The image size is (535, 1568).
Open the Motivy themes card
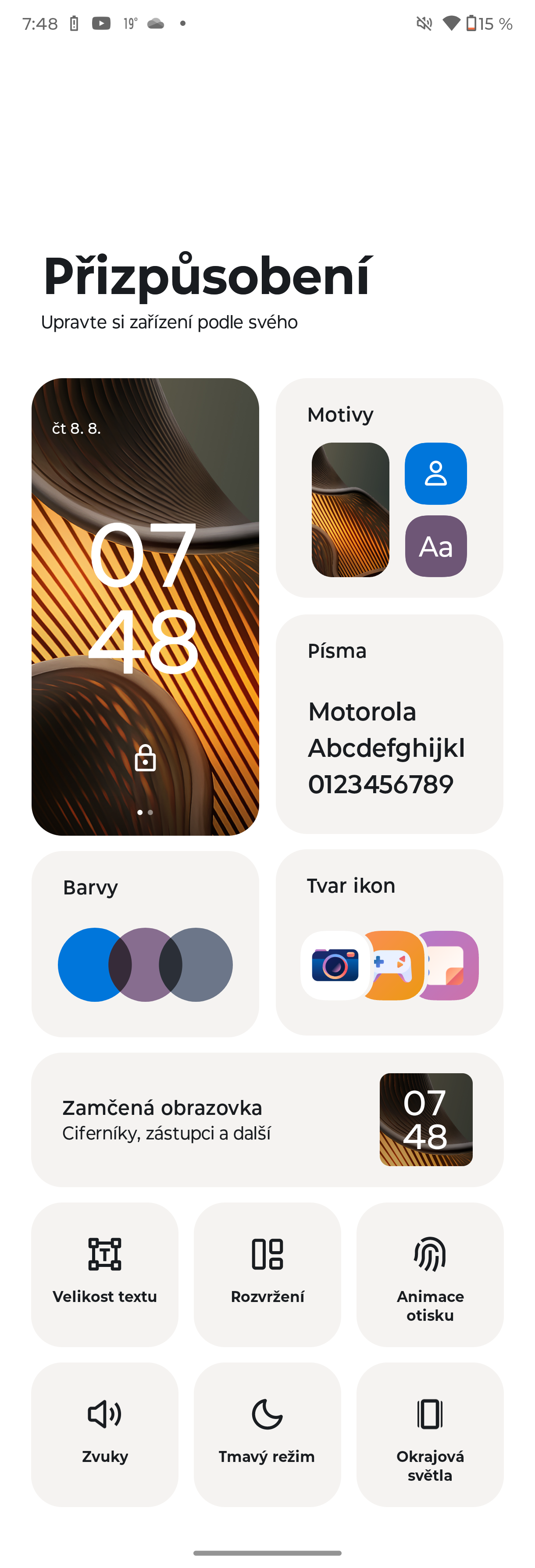(389, 487)
